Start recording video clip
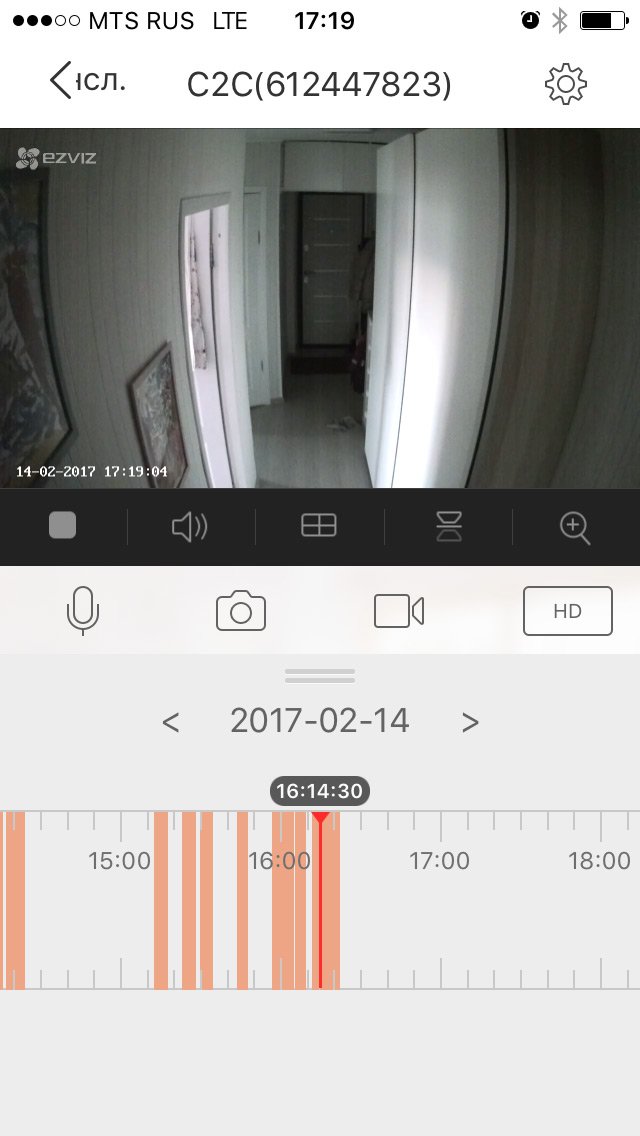 pyautogui.click(x=399, y=610)
